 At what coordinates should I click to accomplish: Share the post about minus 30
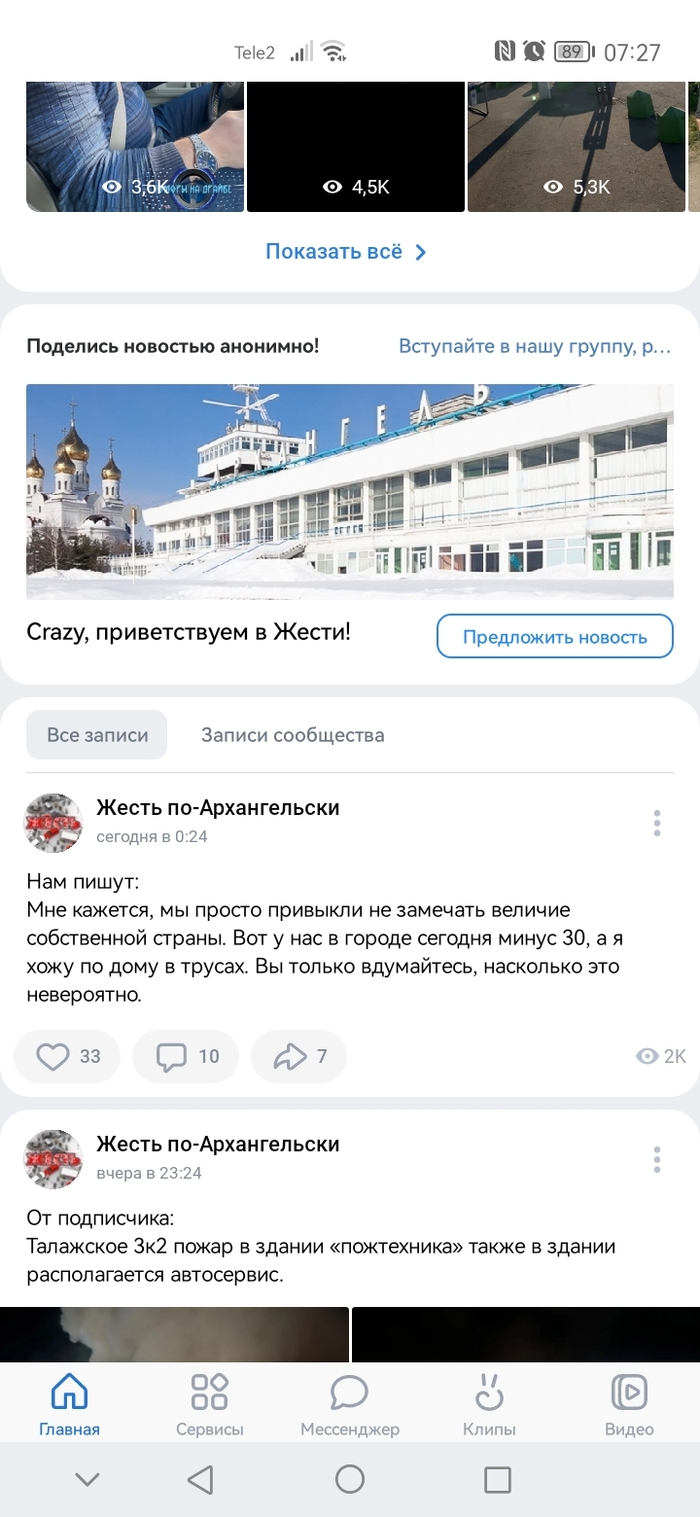pos(299,1056)
